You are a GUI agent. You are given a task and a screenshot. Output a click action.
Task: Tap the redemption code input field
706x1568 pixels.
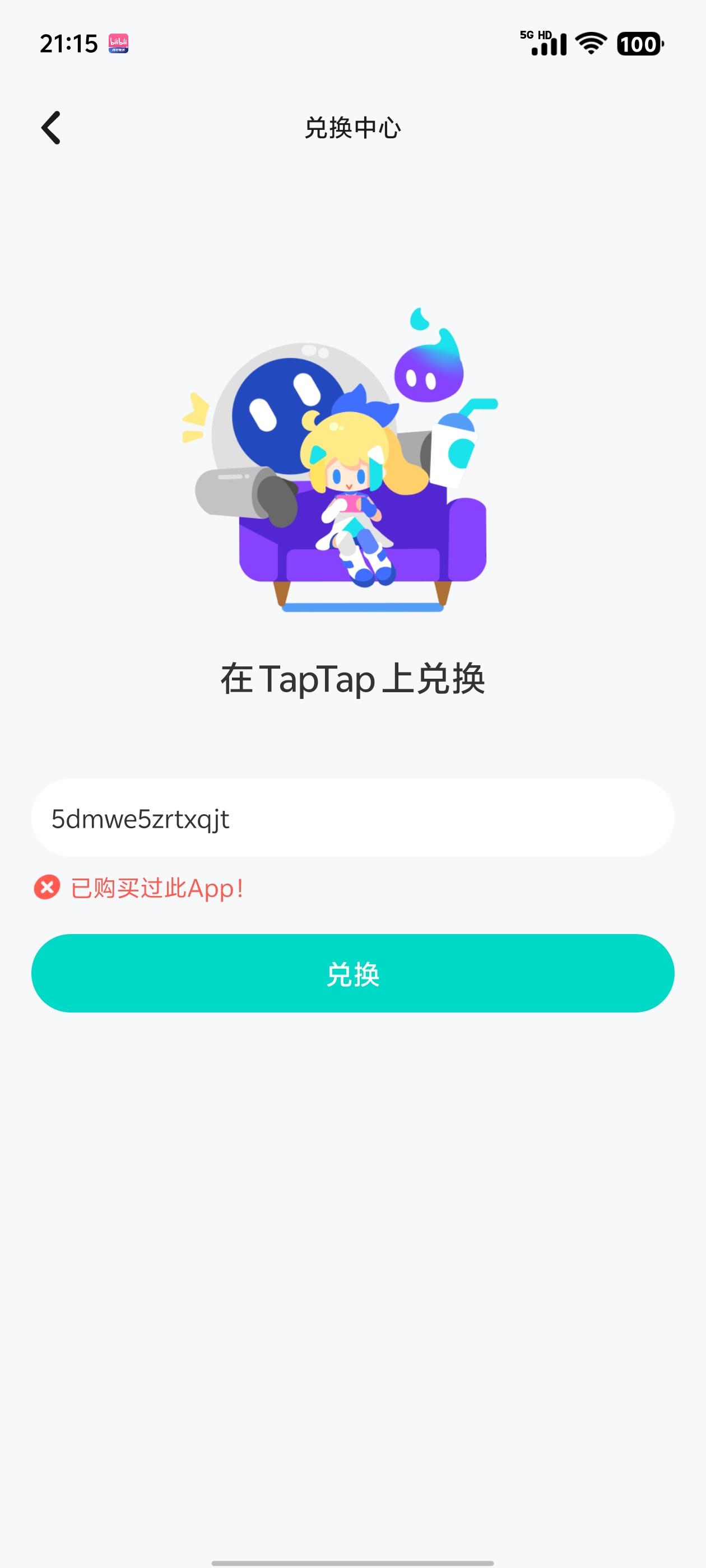click(x=352, y=818)
